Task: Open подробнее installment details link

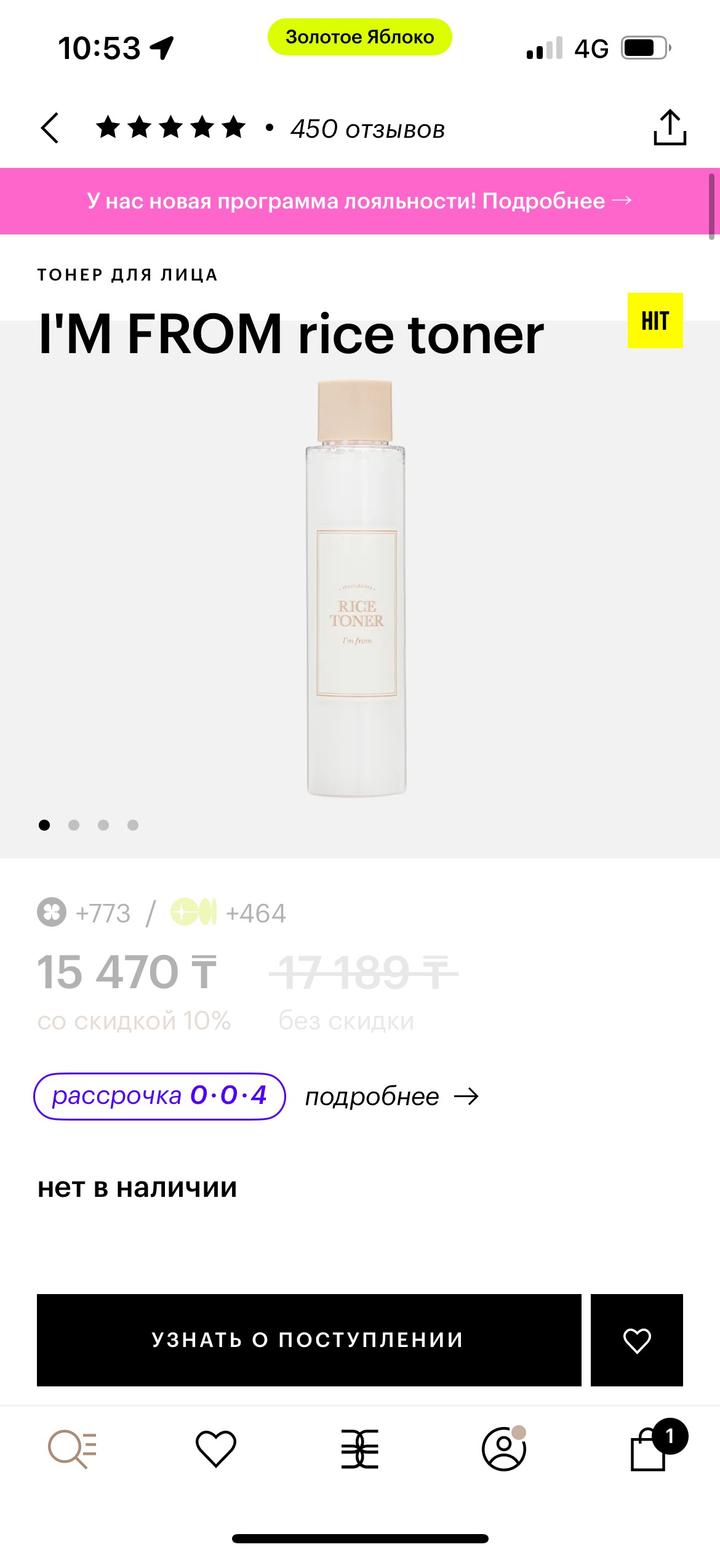Action: pos(391,1097)
